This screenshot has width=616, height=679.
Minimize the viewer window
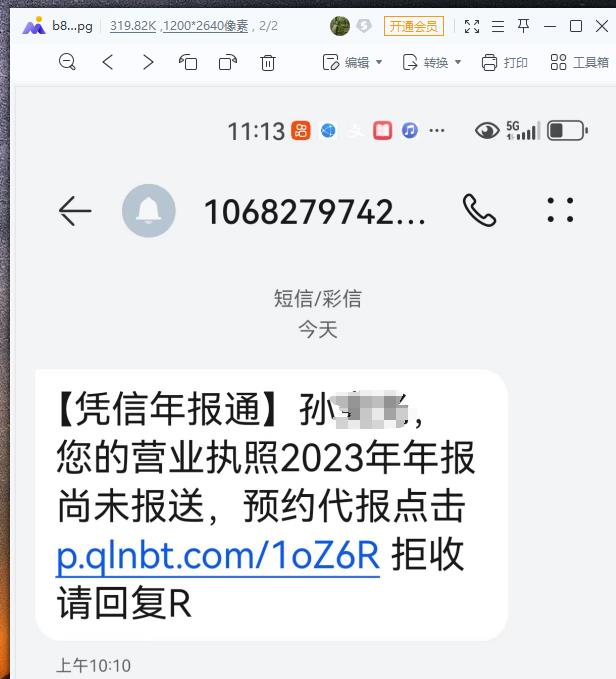coord(550,26)
